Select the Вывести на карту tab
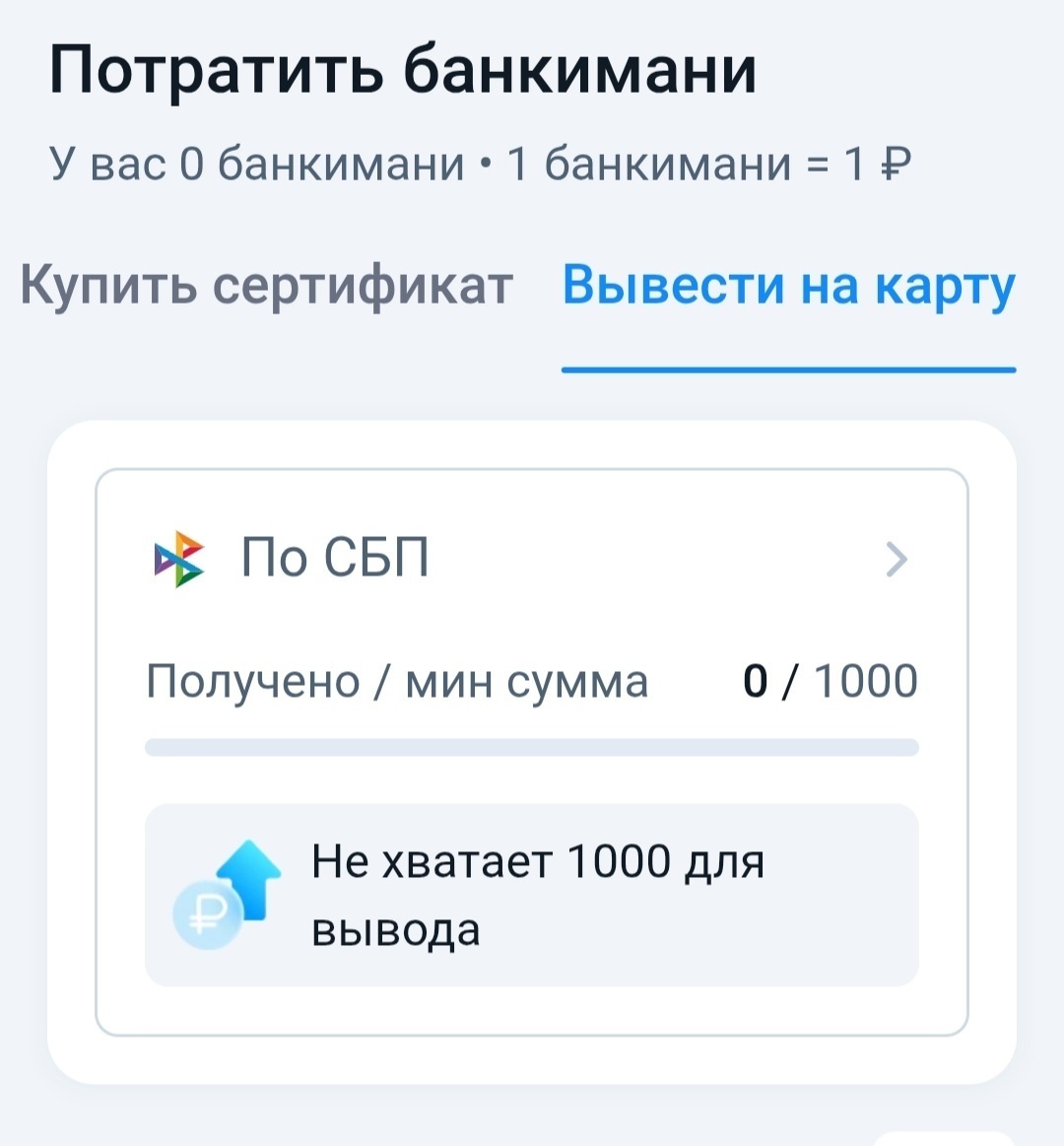 787,286
